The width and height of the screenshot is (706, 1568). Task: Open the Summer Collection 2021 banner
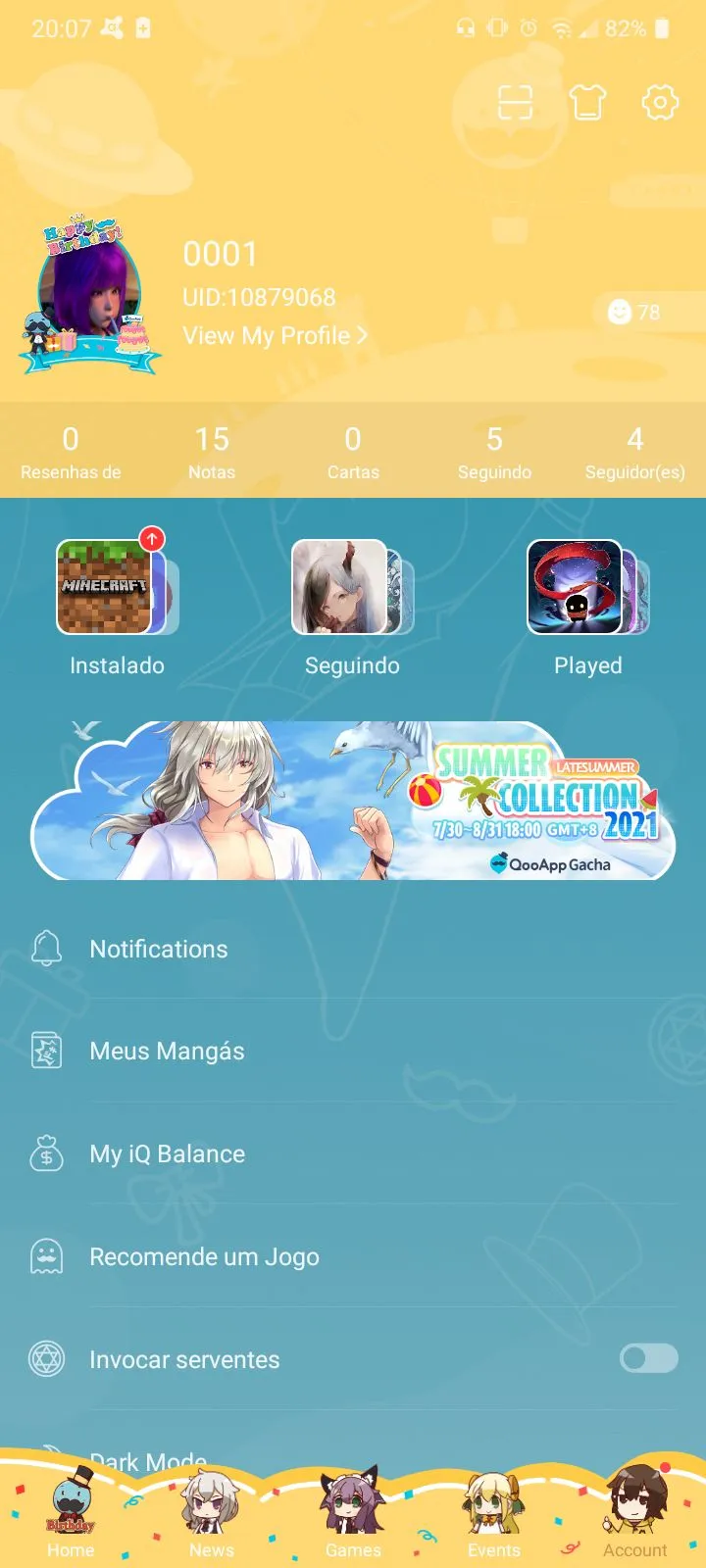click(353, 801)
